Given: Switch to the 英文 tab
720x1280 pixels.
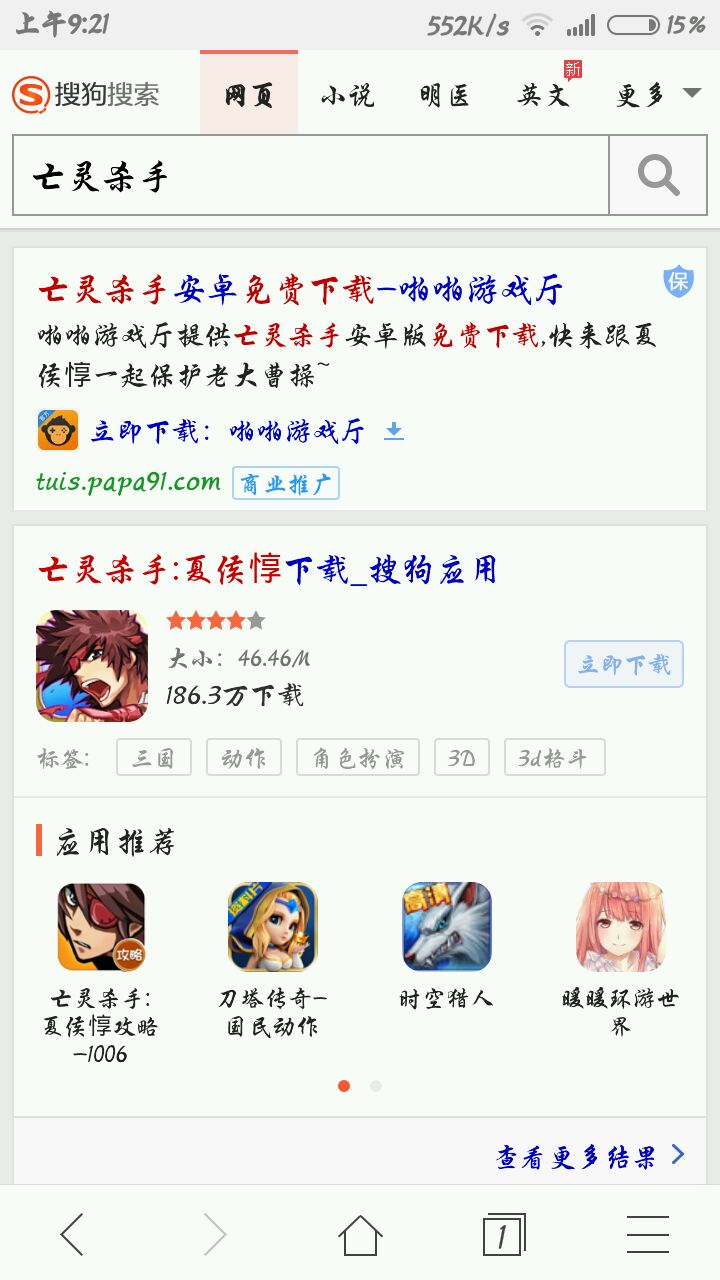Looking at the screenshot, I should pyautogui.click(x=543, y=96).
